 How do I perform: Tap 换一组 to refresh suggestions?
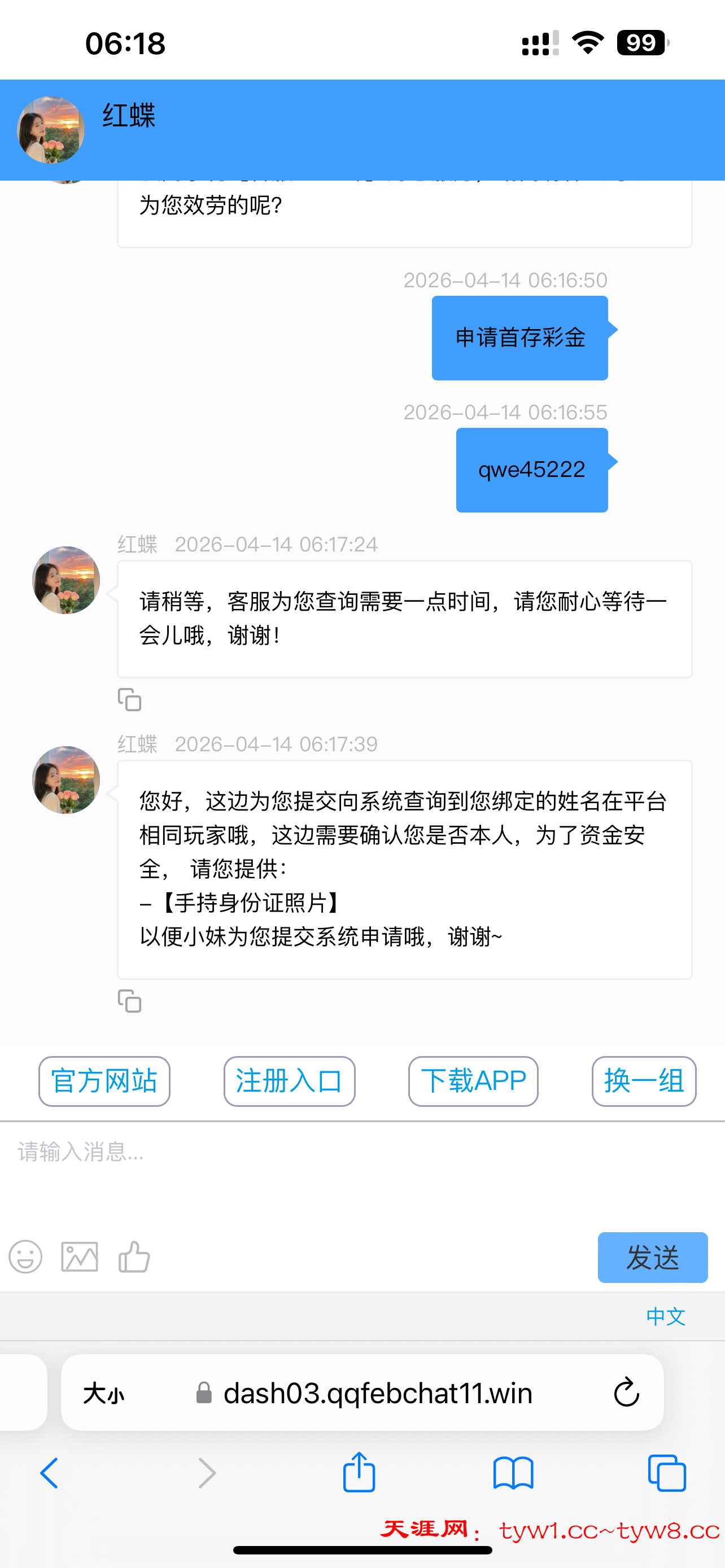[644, 1081]
